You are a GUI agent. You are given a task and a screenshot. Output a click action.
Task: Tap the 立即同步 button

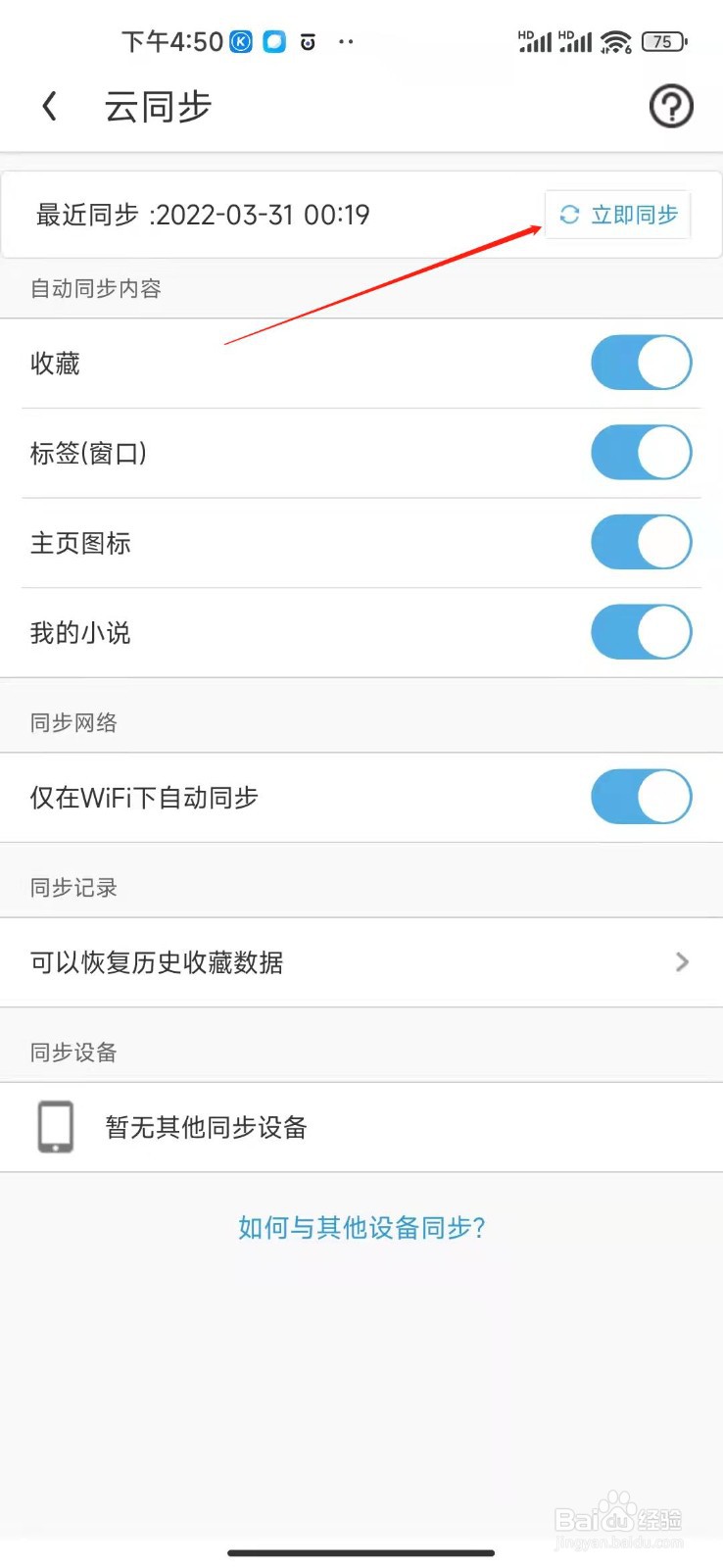point(618,216)
